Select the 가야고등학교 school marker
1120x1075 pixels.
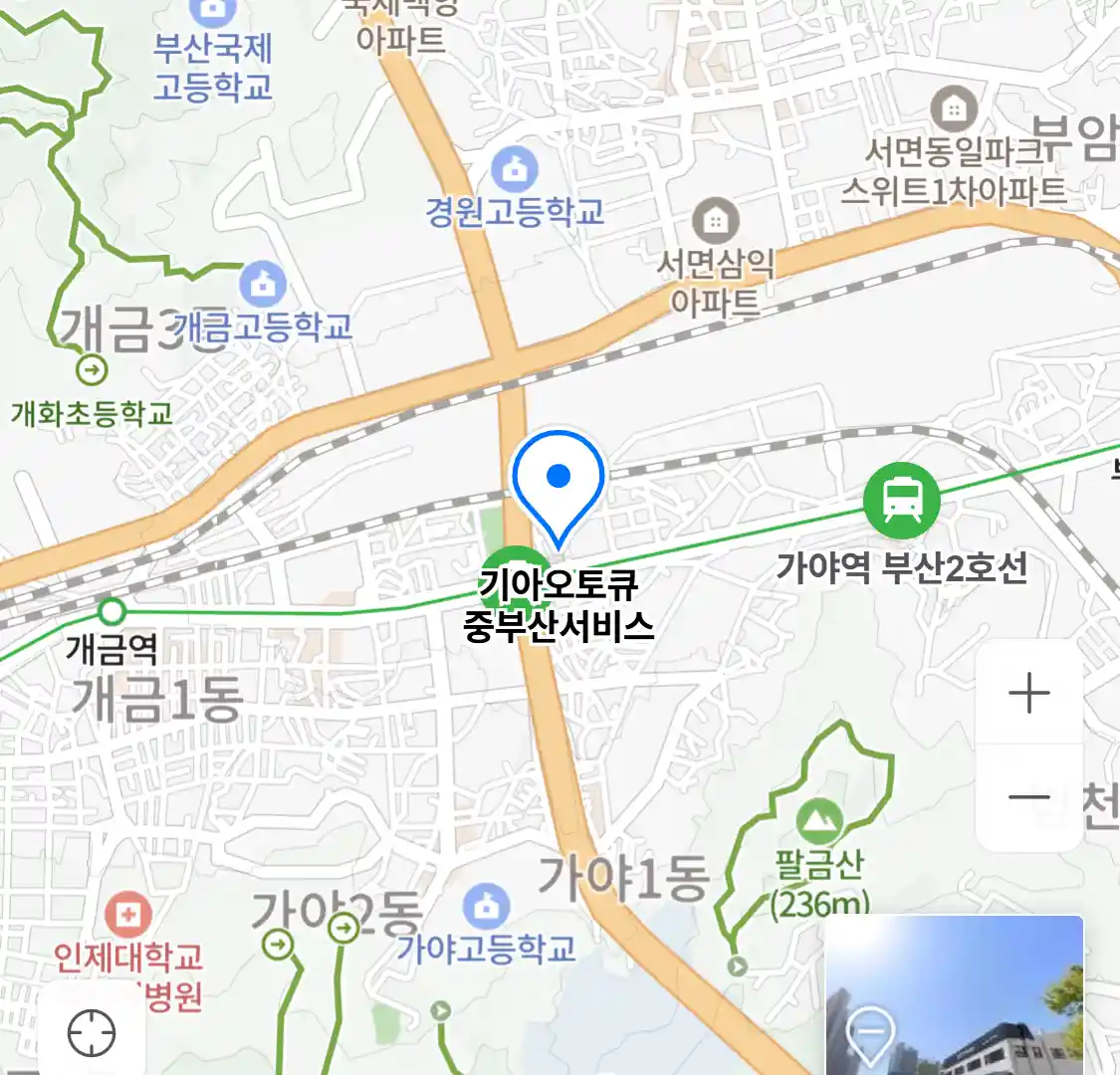[485, 906]
